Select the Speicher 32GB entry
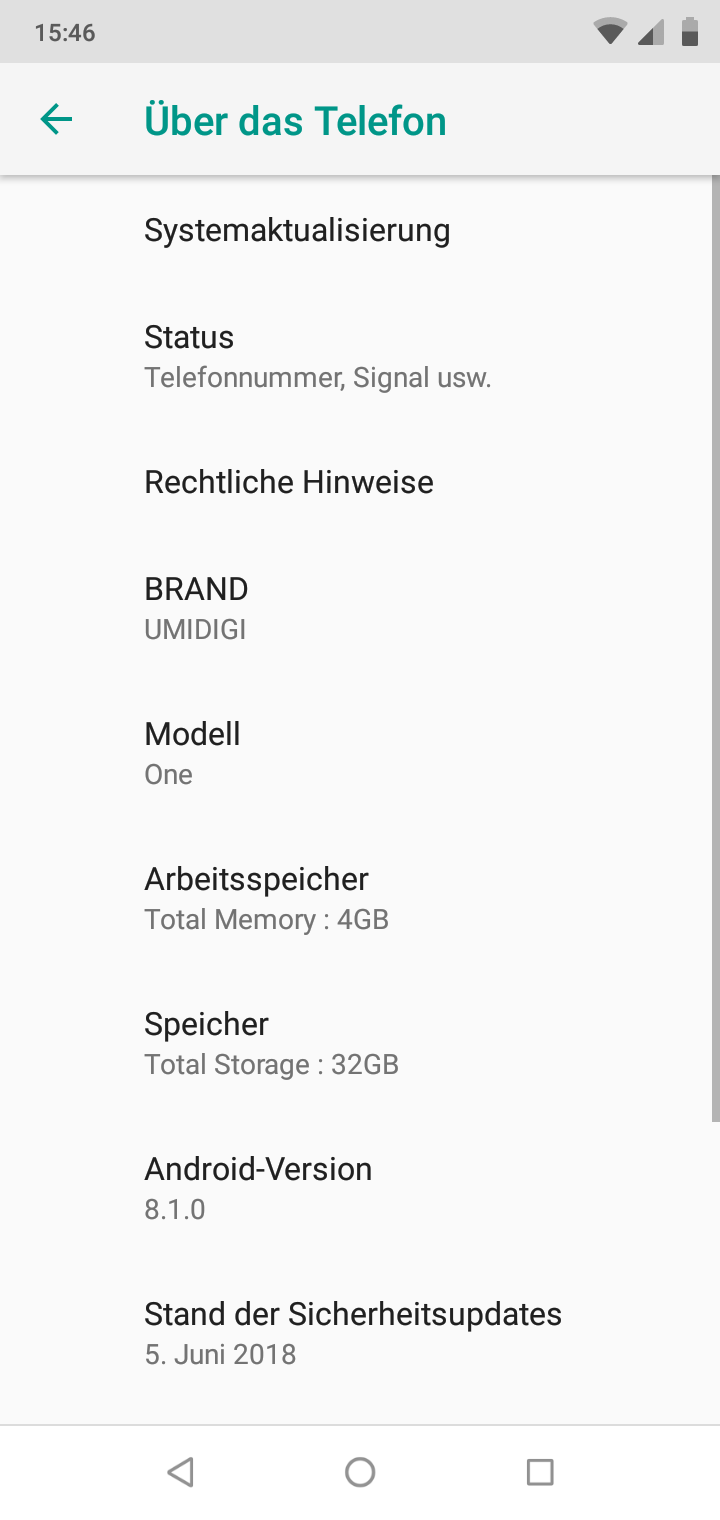The image size is (720, 1520). click(x=271, y=1043)
